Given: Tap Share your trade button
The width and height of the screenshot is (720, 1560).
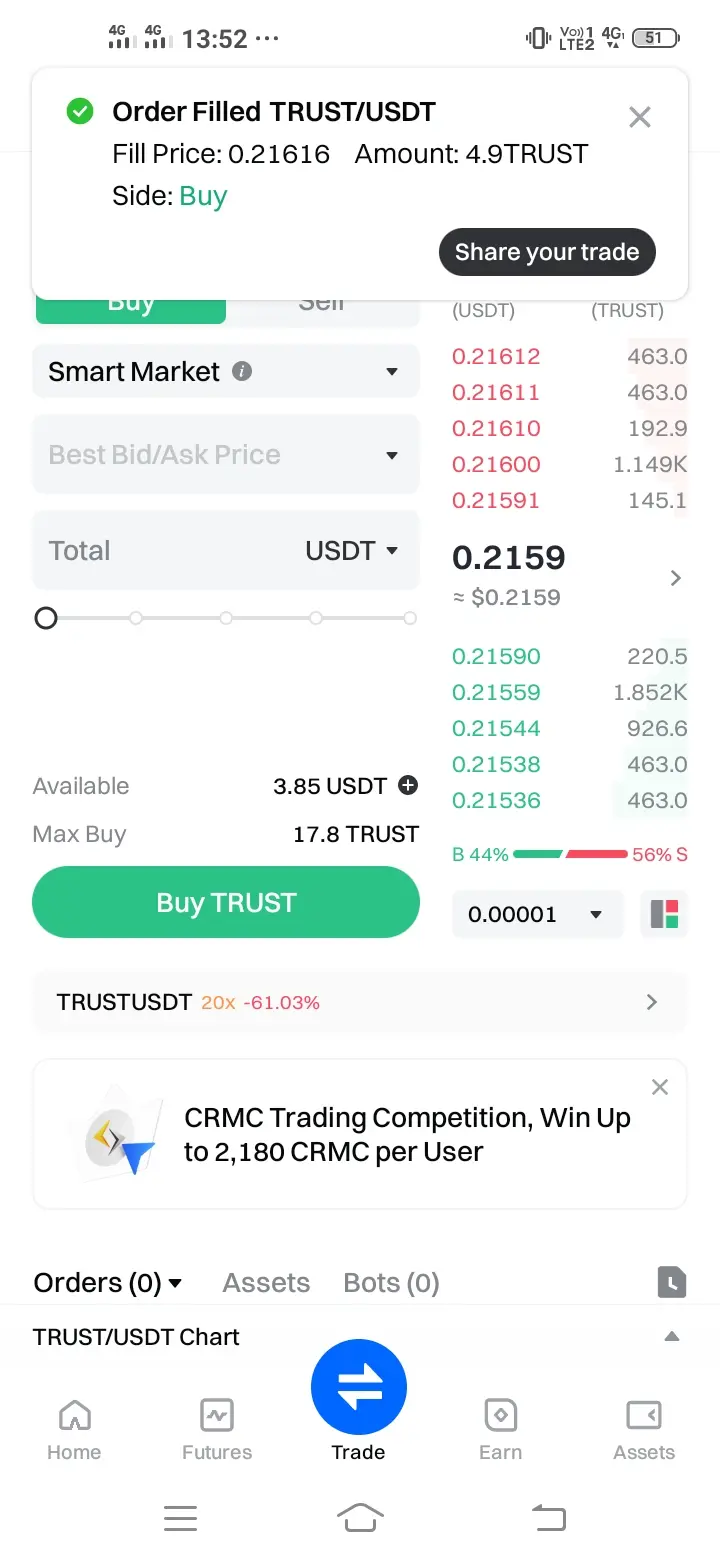Looking at the screenshot, I should [547, 252].
